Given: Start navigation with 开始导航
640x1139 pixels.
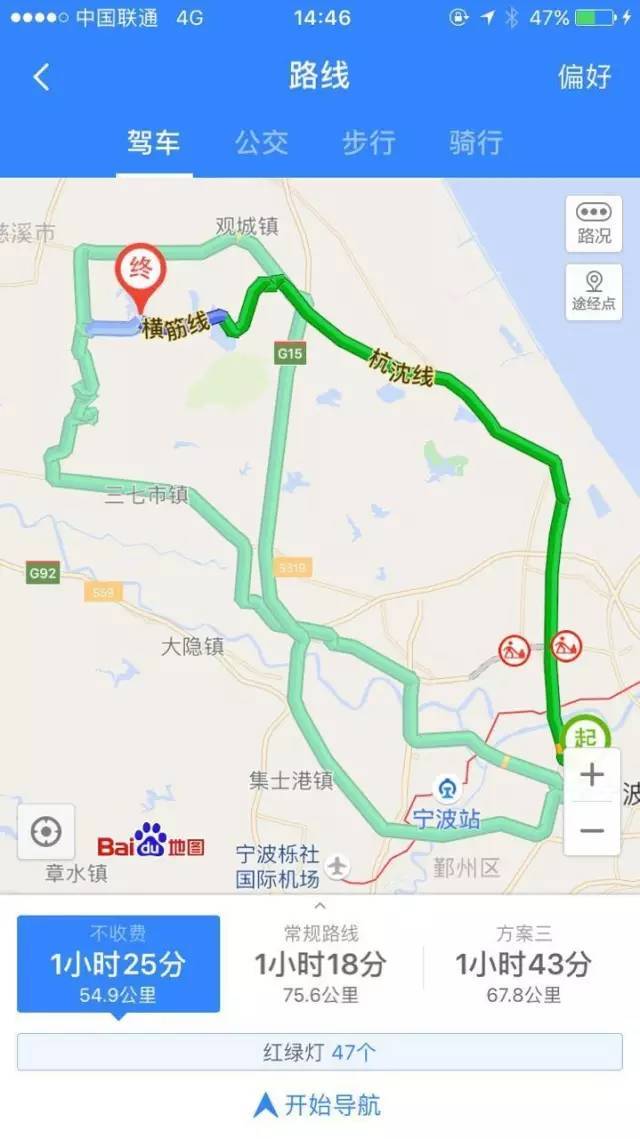Looking at the screenshot, I should pyautogui.click(x=320, y=1105).
